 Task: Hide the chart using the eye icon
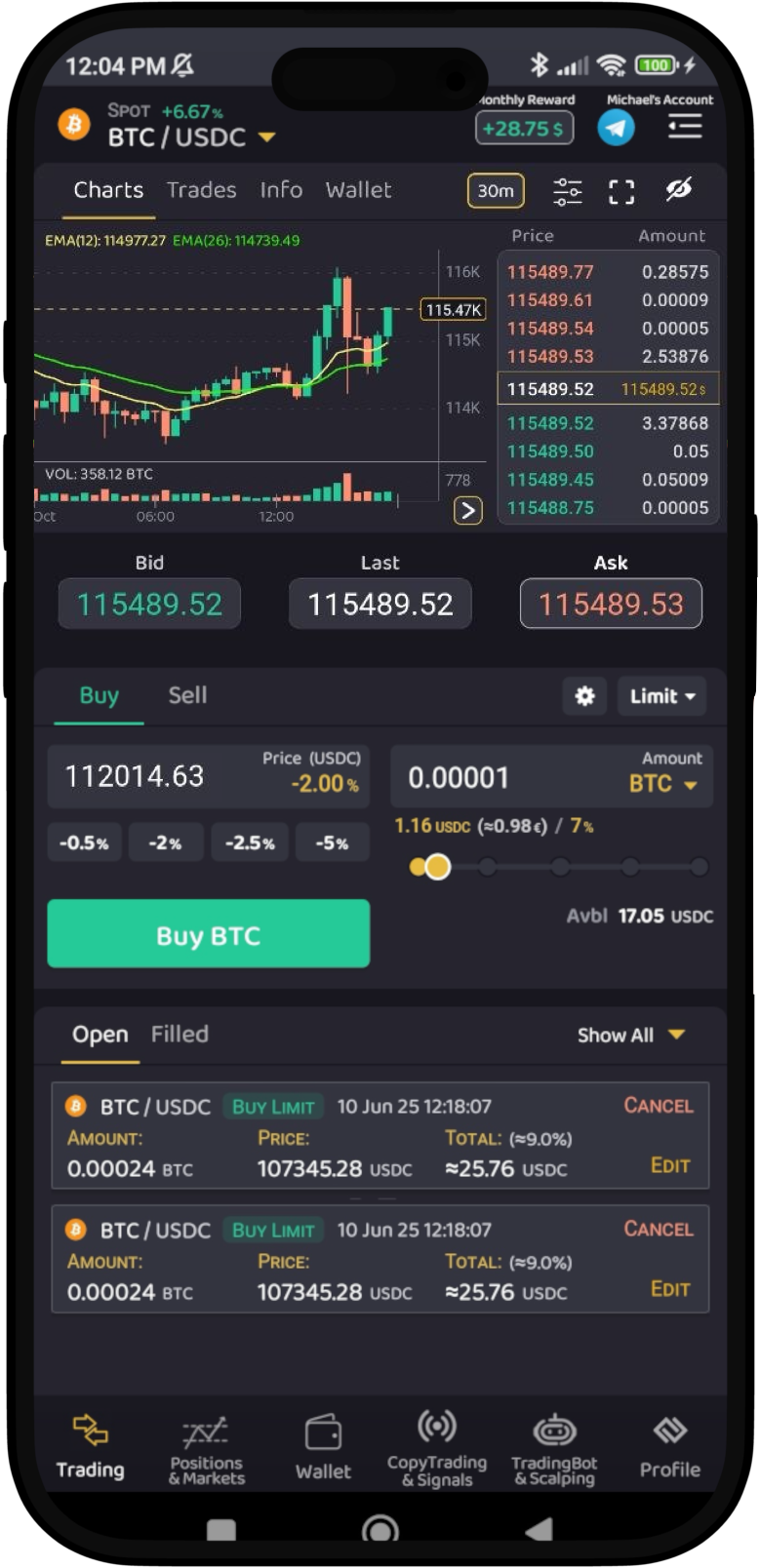(679, 192)
